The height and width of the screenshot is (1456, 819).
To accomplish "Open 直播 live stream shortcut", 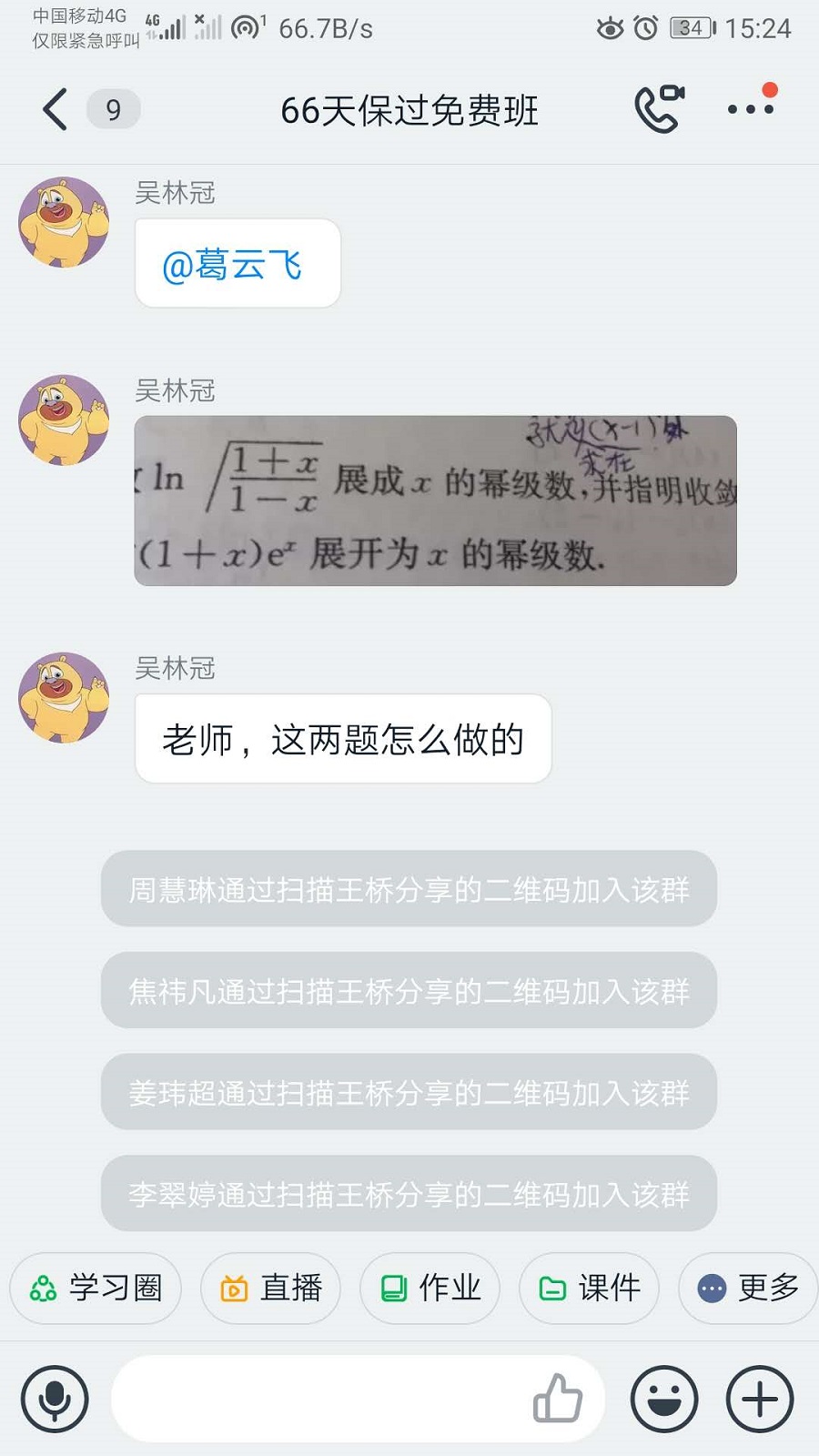I will [270, 1288].
